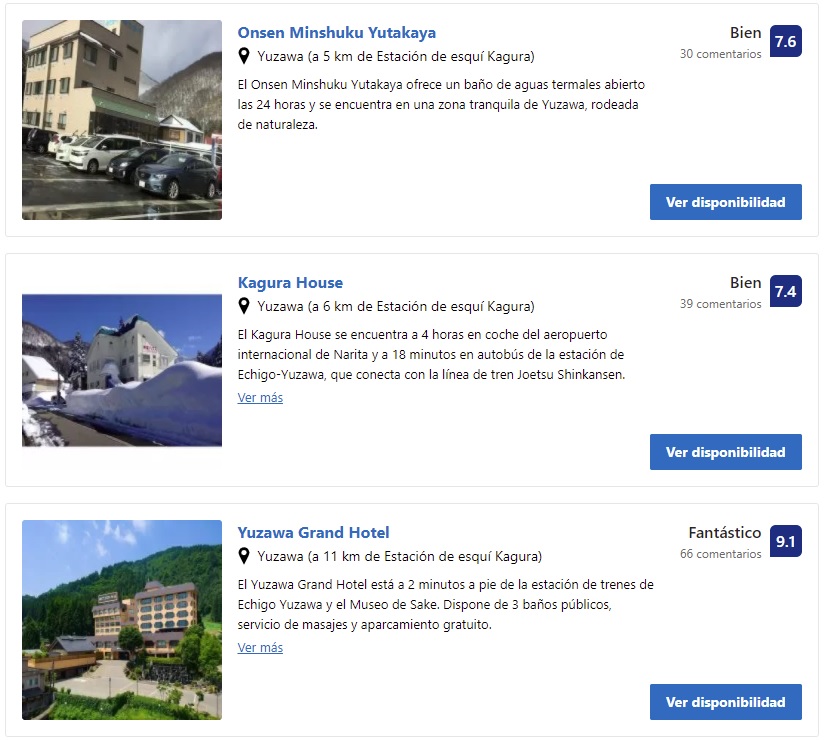Expand 'Ver más' under Yuzawa Grand Hotel description
This screenshot has height=740, width=824.
point(260,648)
